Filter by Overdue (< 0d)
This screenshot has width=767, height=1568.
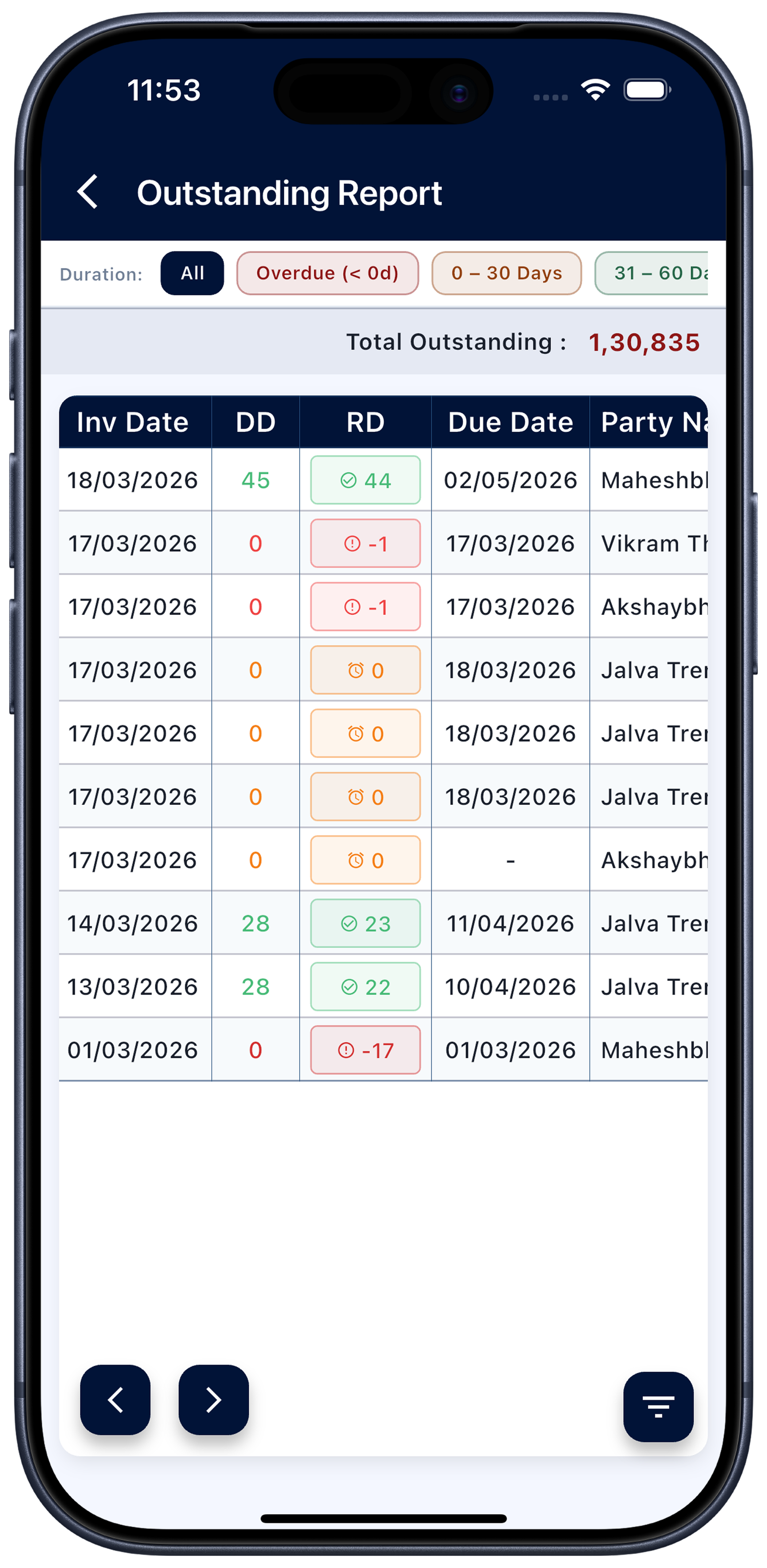(x=327, y=273)
